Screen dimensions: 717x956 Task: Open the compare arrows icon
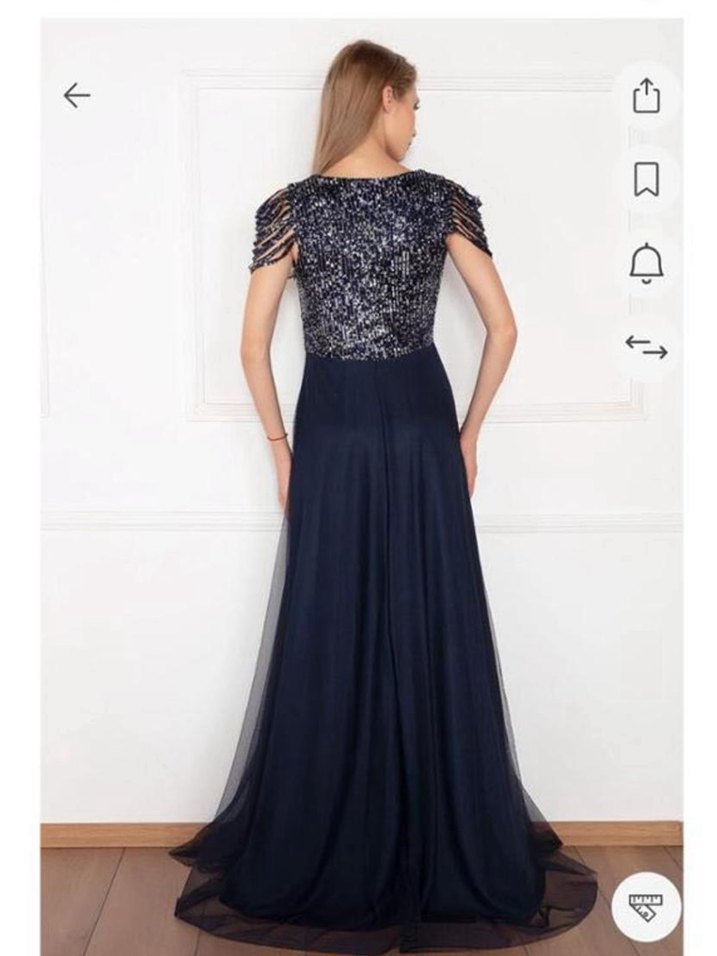(646, 347)
